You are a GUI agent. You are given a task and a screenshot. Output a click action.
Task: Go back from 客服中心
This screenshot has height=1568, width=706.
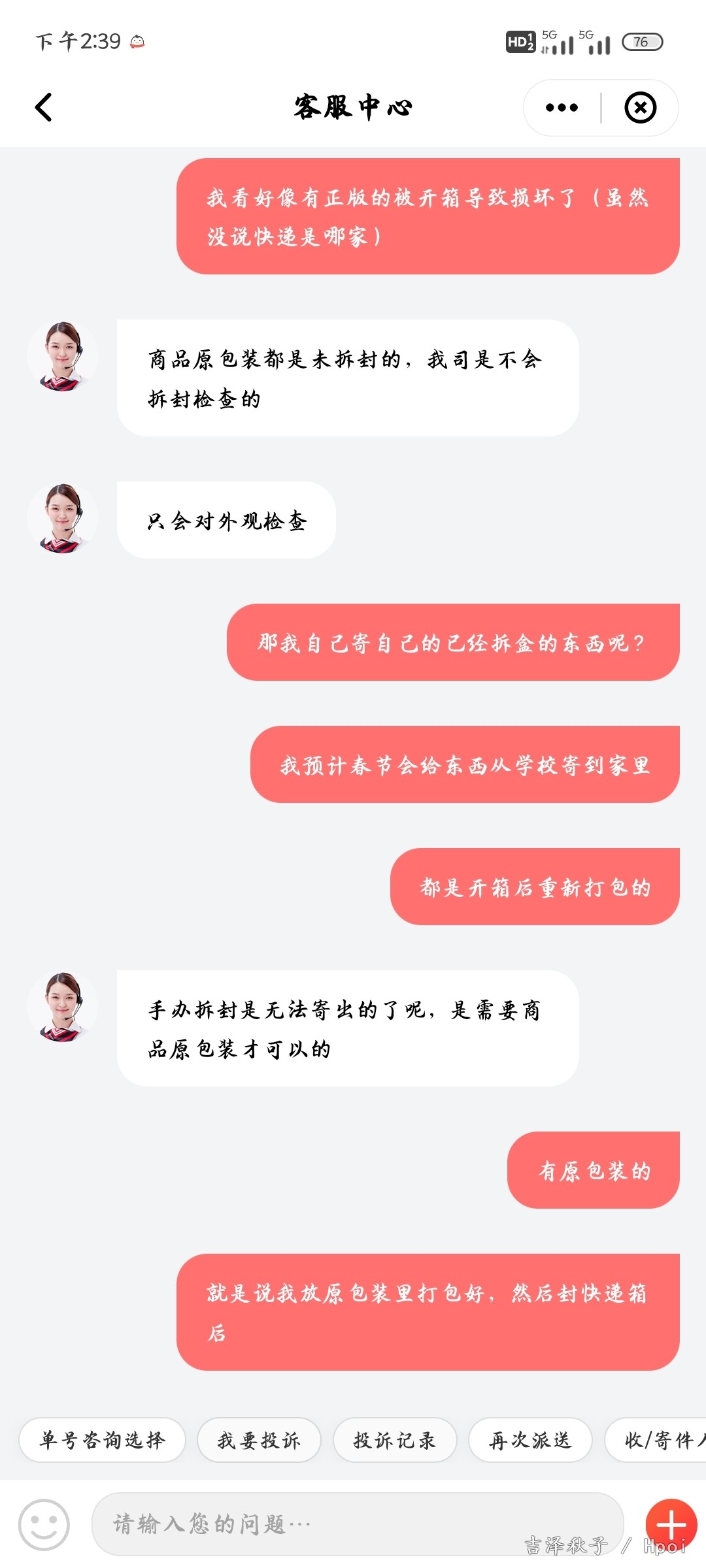[43, 108]
